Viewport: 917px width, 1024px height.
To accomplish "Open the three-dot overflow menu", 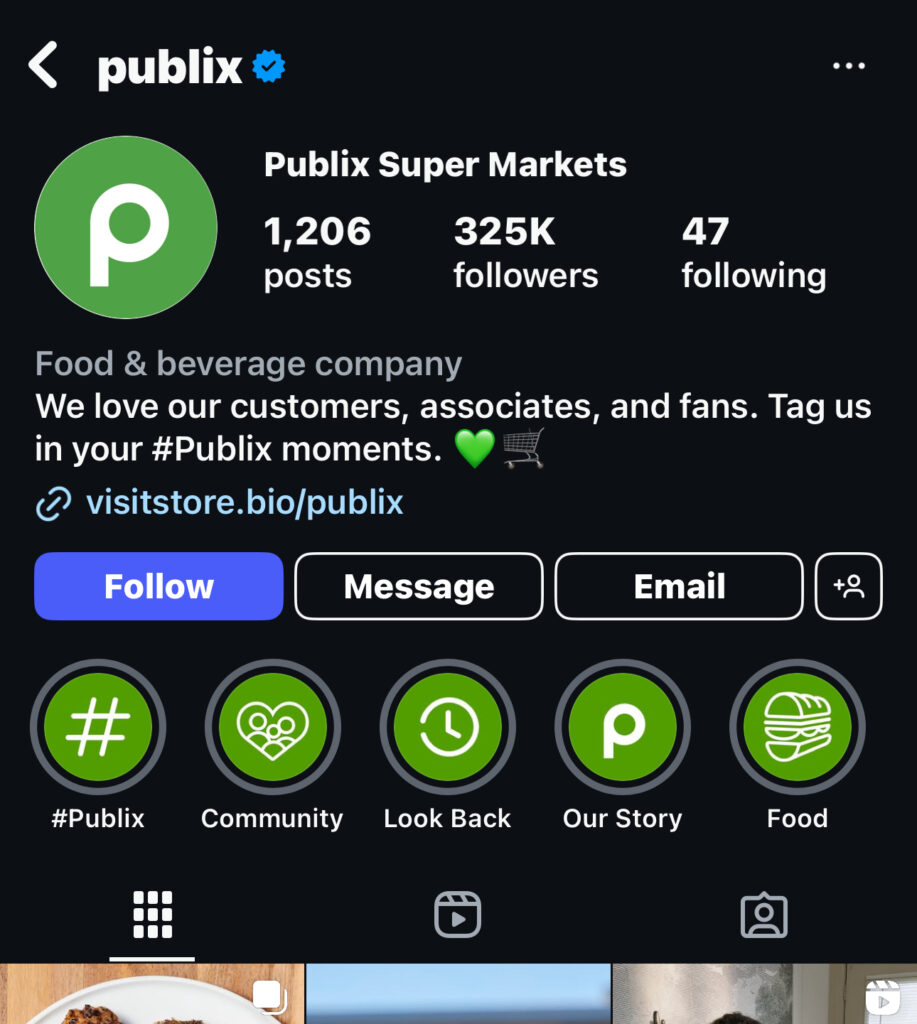I will coord(849,66).
